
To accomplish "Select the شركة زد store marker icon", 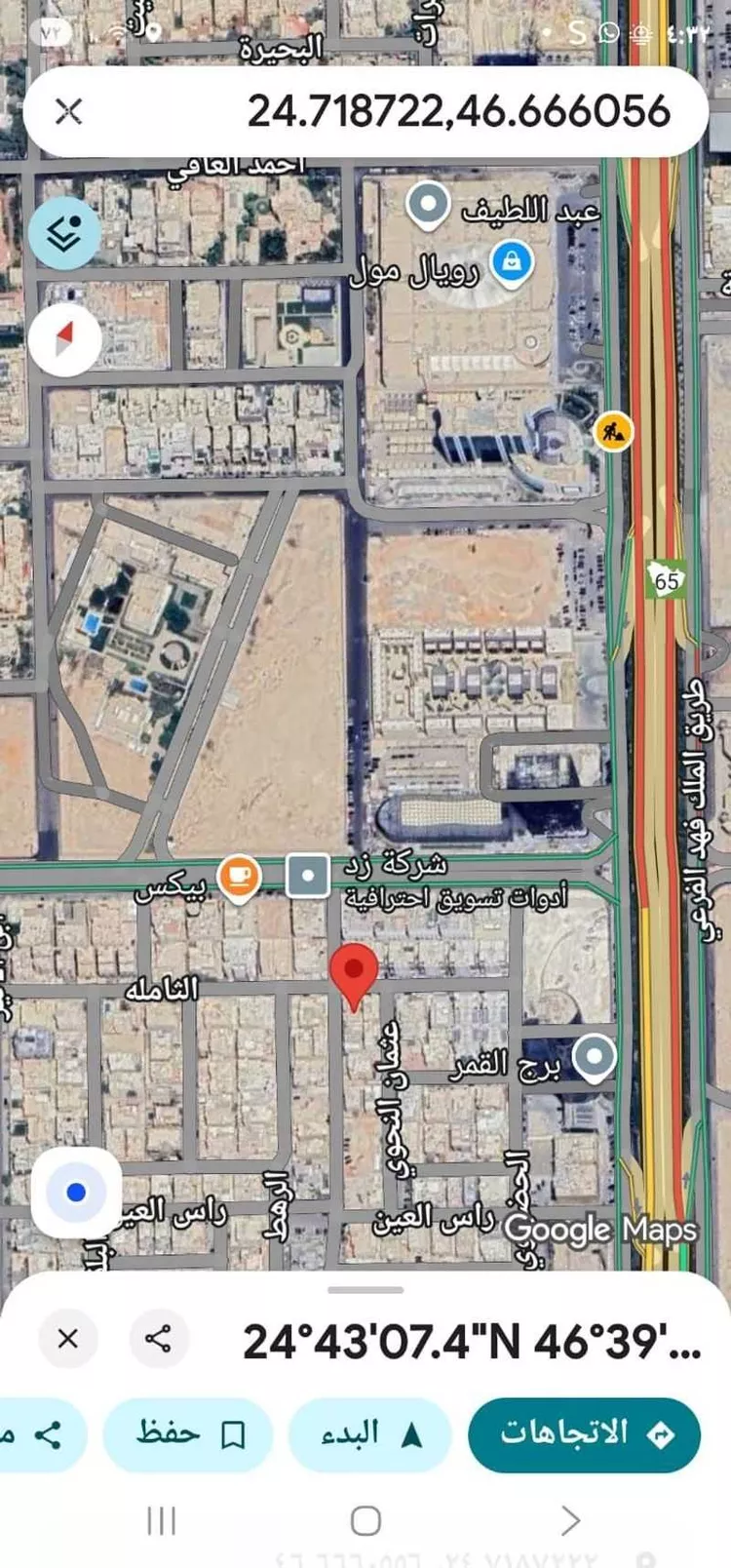I will pyautogui.click(x=307, y=875).
